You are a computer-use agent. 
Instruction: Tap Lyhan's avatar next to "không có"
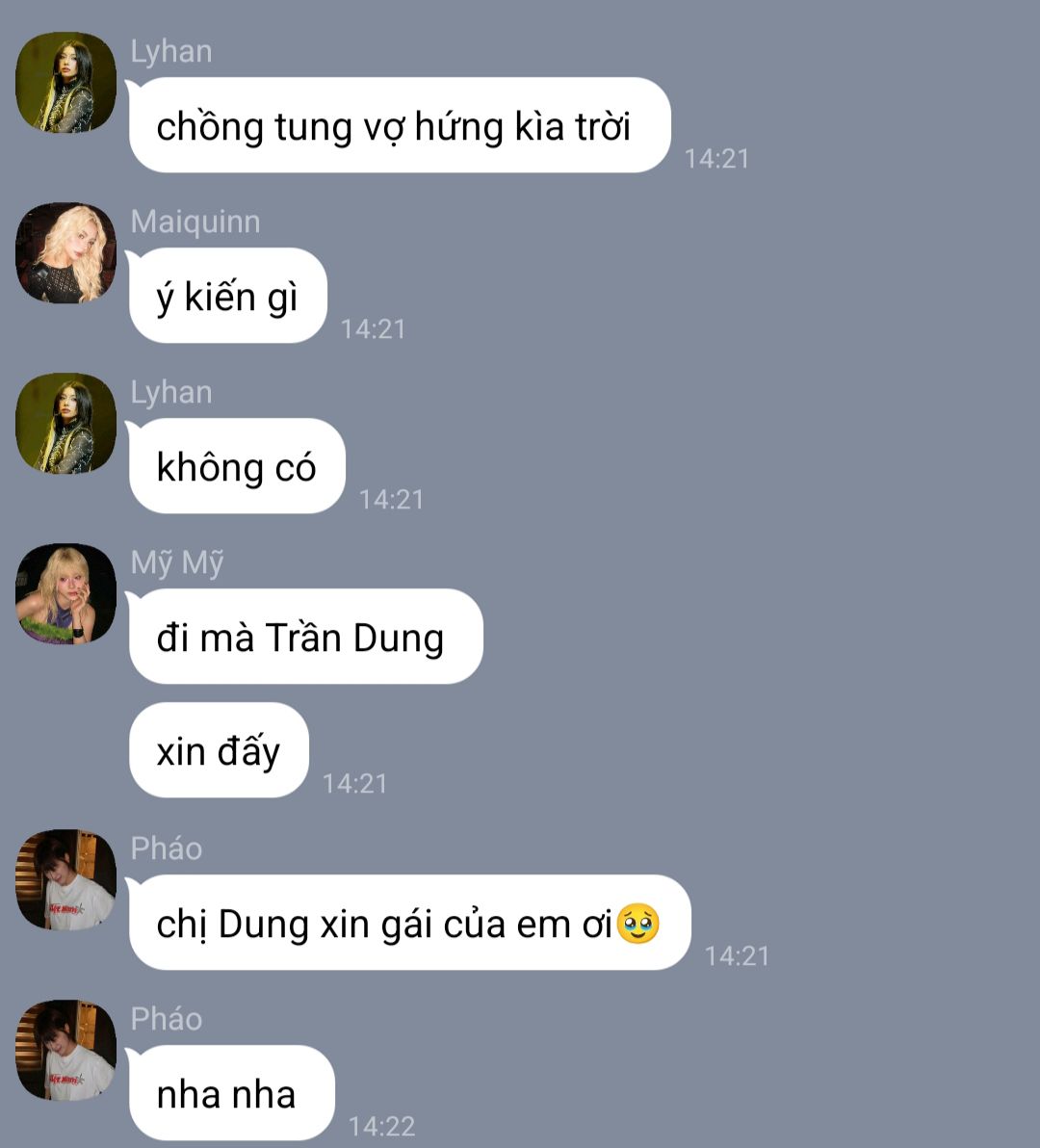coord(65,424)
